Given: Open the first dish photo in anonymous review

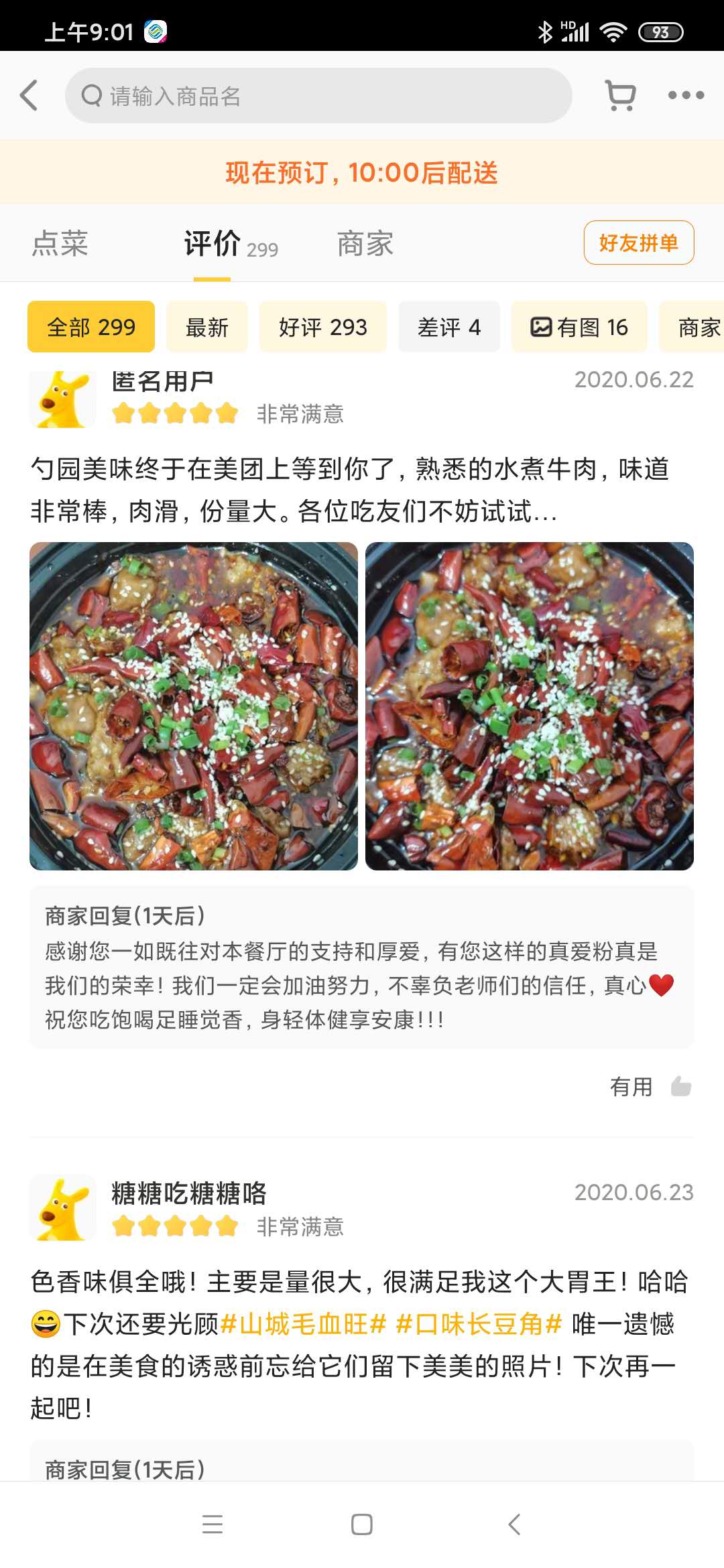Looking at the screenshot, I should point(194,706).
